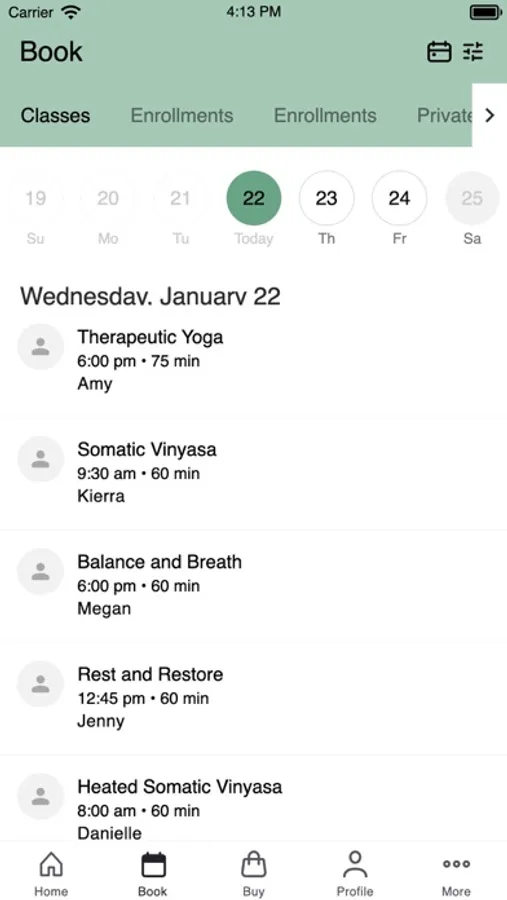
Task: Switch to the Buy tab
Action: 254,874
